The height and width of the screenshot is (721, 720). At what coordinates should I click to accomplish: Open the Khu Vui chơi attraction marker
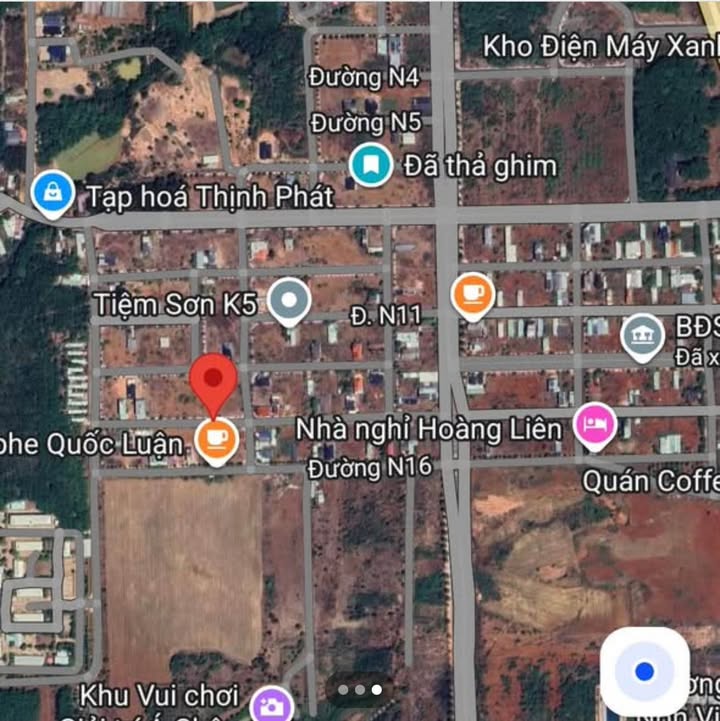point(271,704)
